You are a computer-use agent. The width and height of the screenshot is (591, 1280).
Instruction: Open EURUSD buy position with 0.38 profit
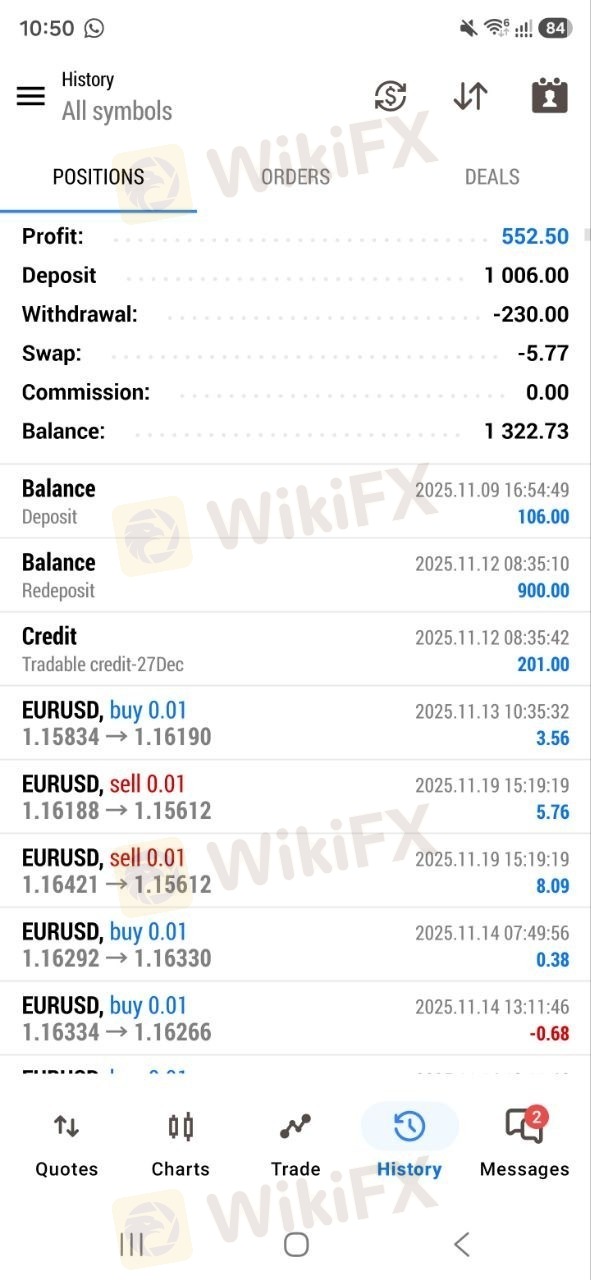(295, 946)
